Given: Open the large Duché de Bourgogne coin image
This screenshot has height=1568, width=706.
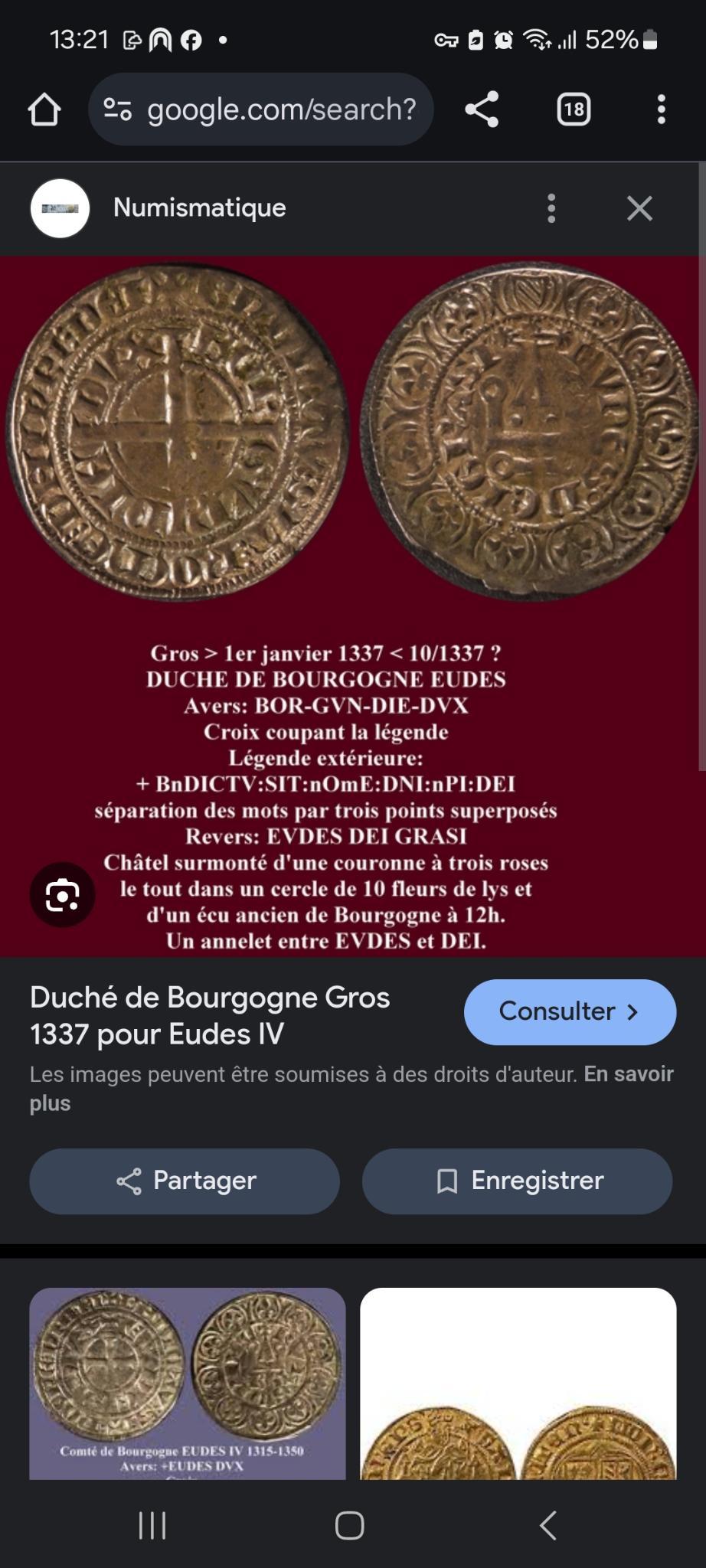Looking at the screenshot, I should pos(353,606).
